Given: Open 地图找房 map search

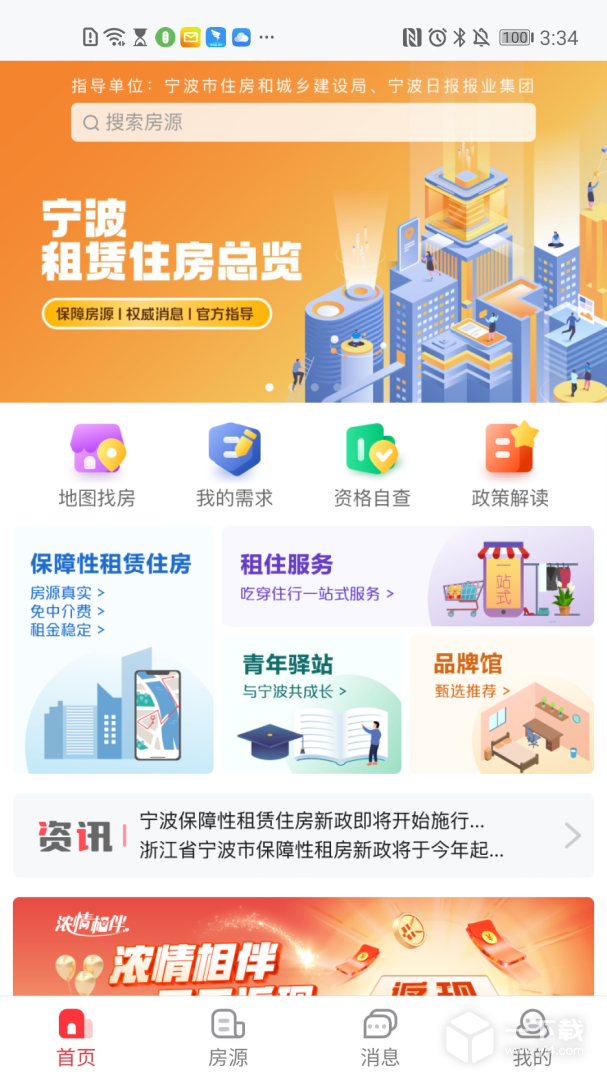Looking at the screenshot, I should point(96,465).
